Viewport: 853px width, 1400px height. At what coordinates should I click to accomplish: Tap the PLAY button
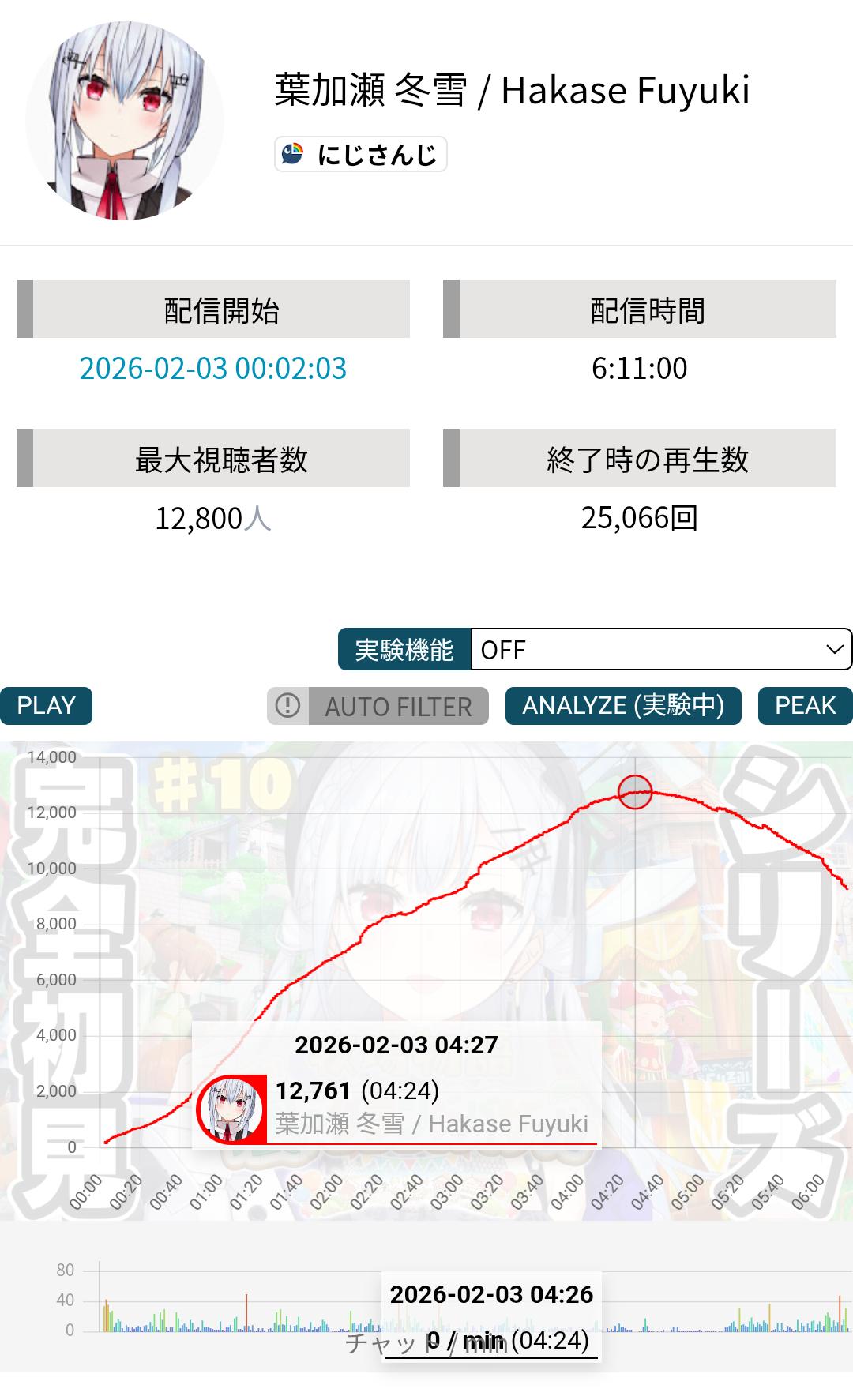[x=46, y=705]
